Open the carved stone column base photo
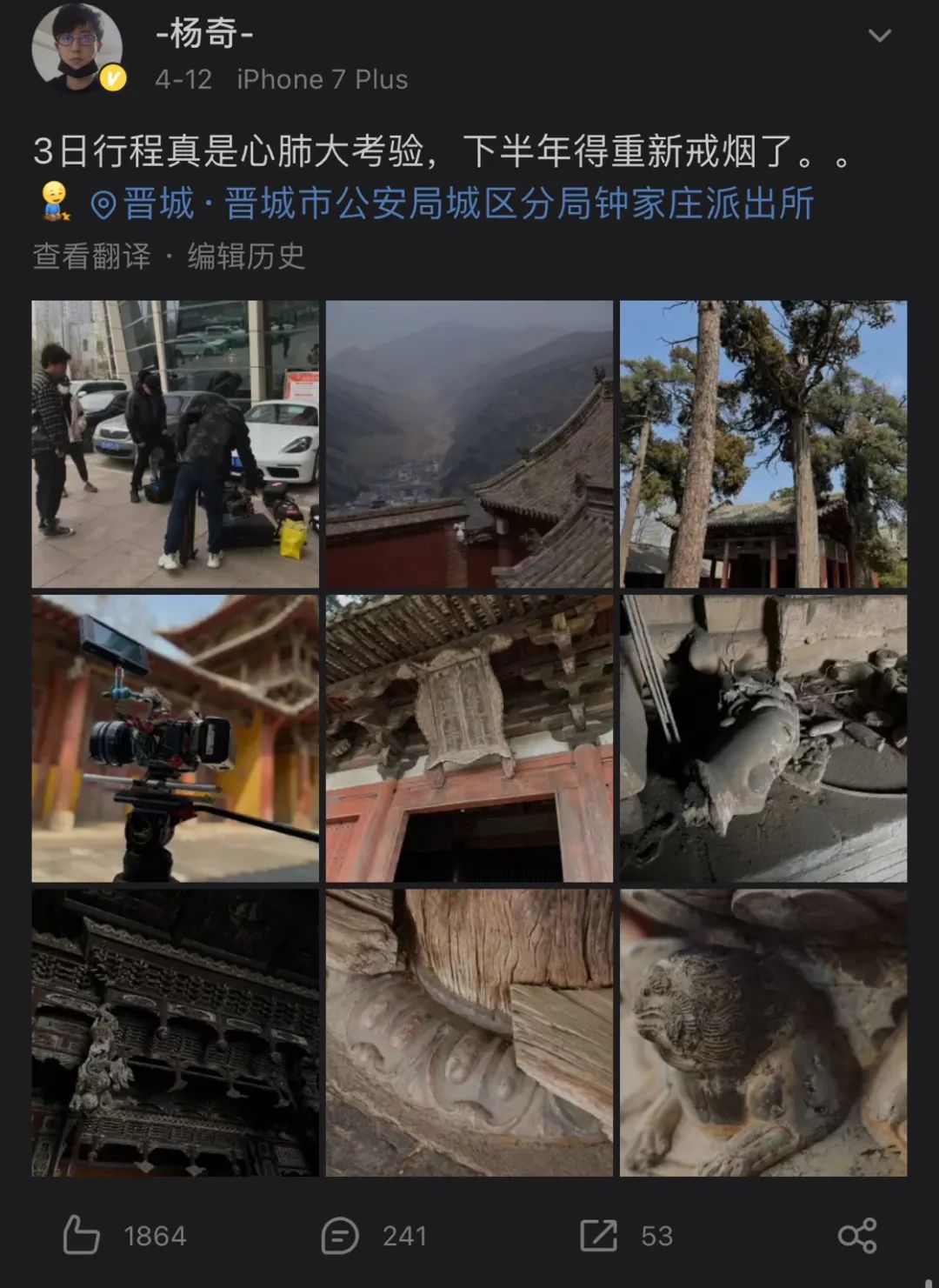This screenshot has height=1288, width=939. coord(469,1032)
